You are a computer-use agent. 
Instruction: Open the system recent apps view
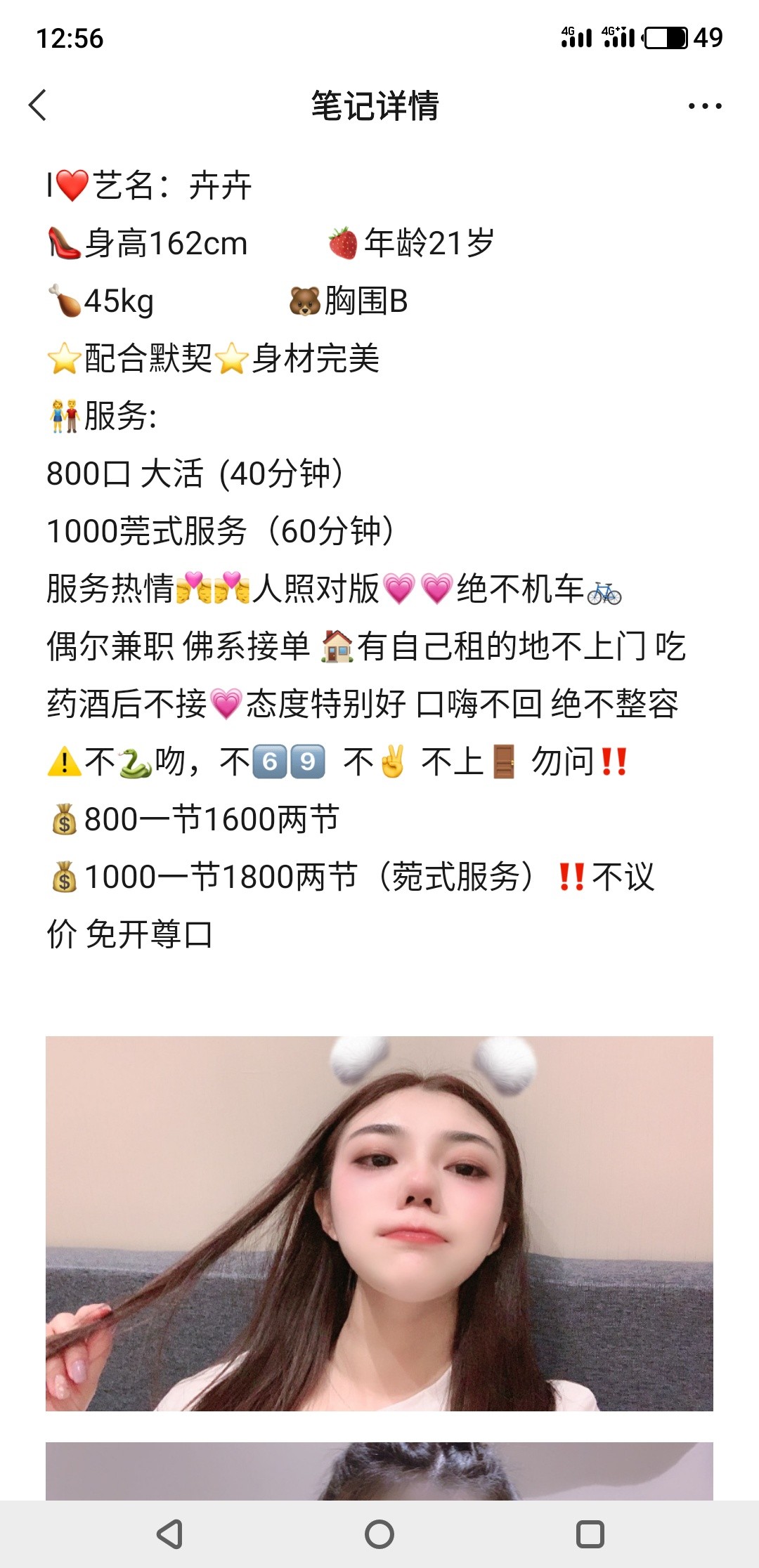pos(590,1534)
